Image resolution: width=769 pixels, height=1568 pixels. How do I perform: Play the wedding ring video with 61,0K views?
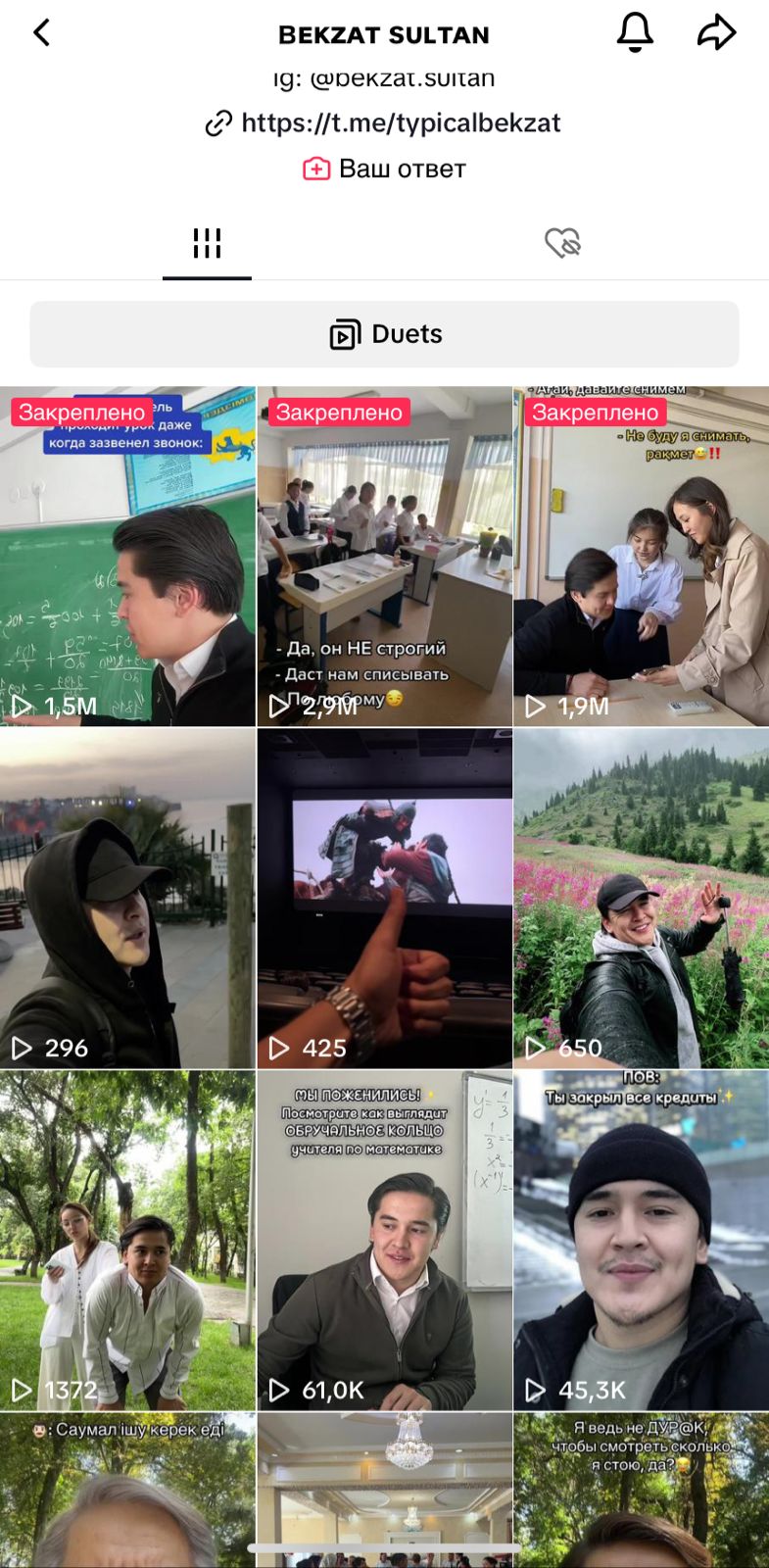pos(384,1240)
